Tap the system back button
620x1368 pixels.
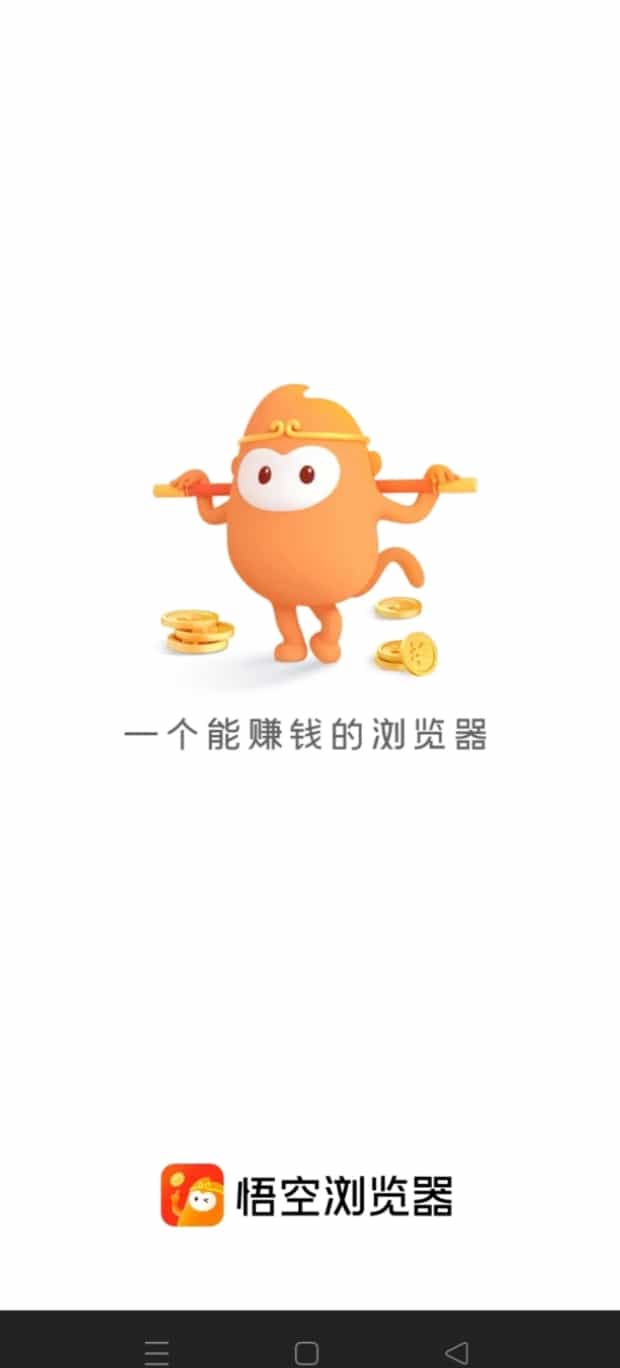point(457,1353)
